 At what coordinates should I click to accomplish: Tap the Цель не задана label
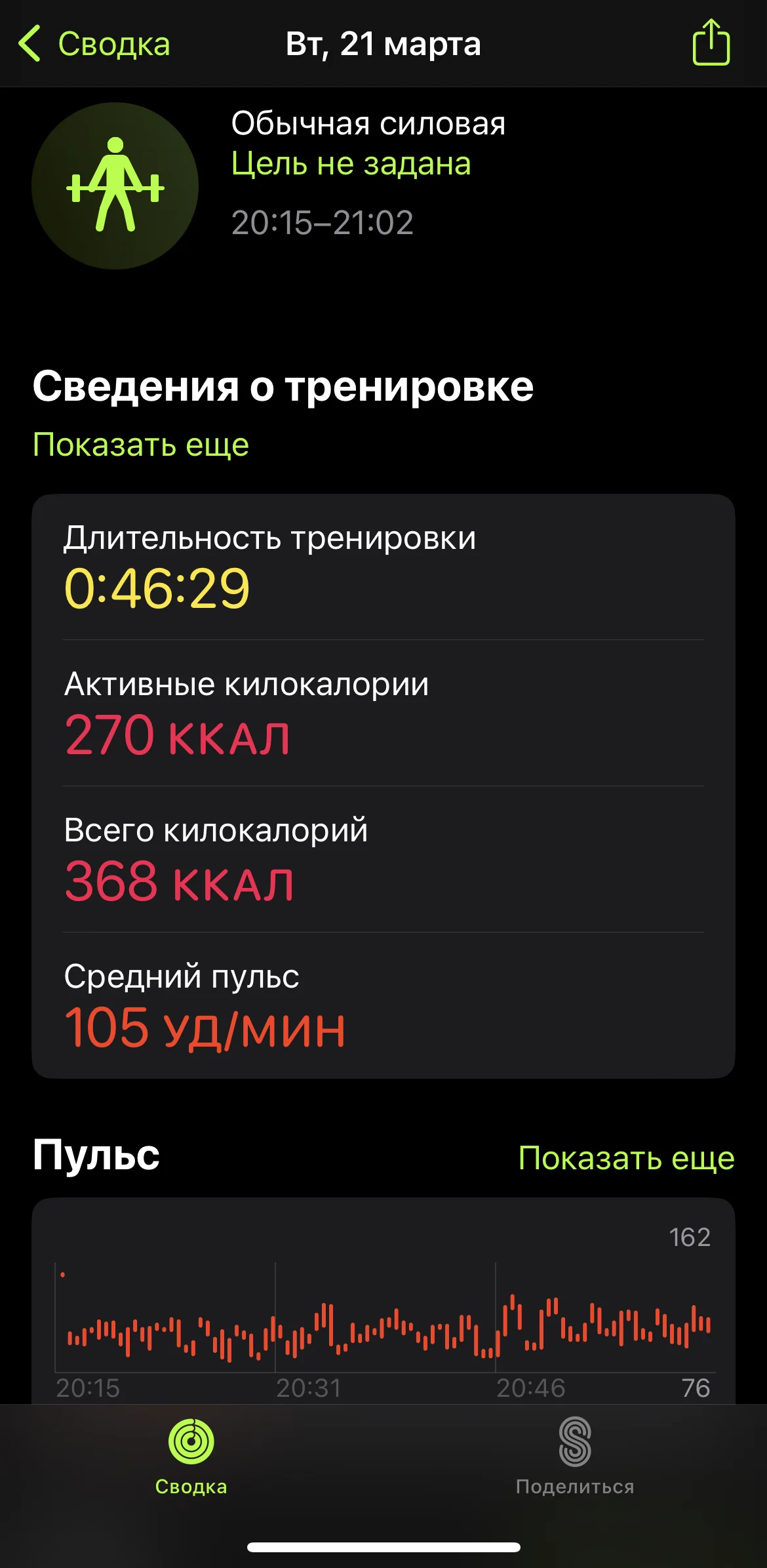click(x=352, y=163)
